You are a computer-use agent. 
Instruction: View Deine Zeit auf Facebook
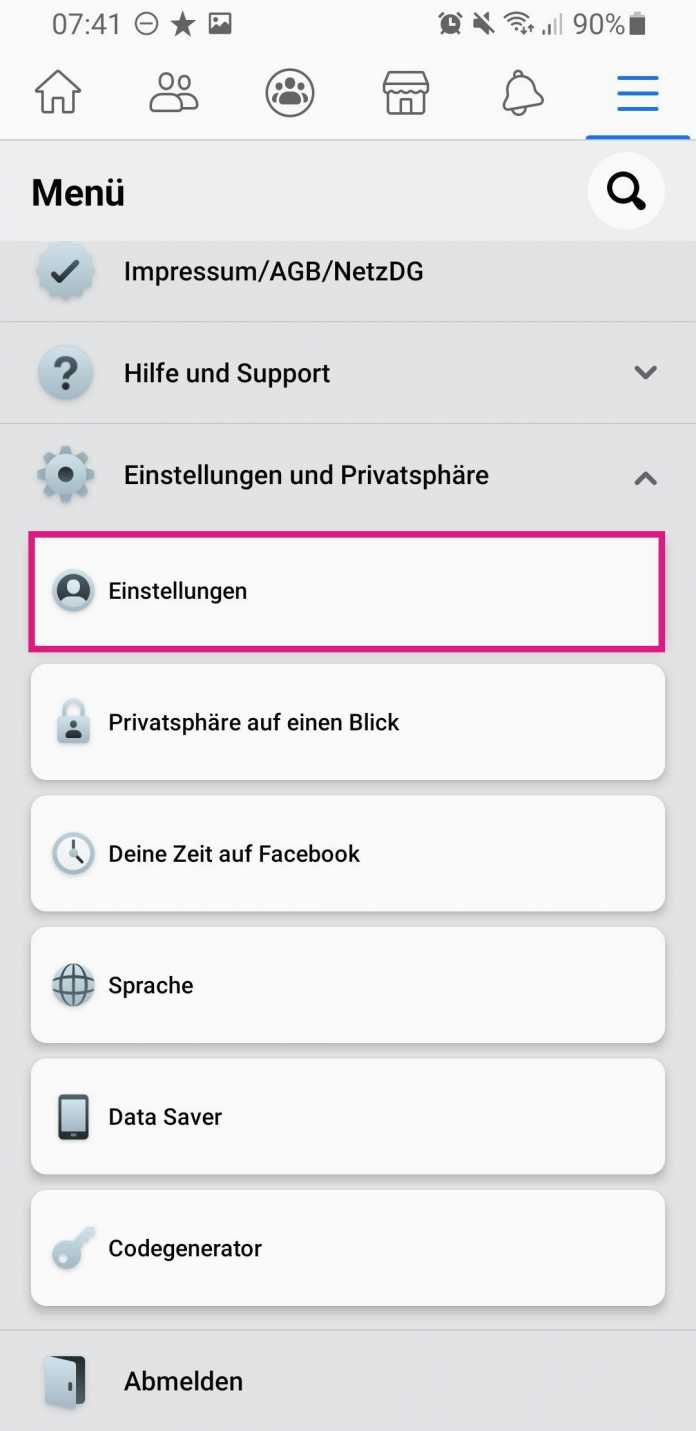(x=347, y=854)
